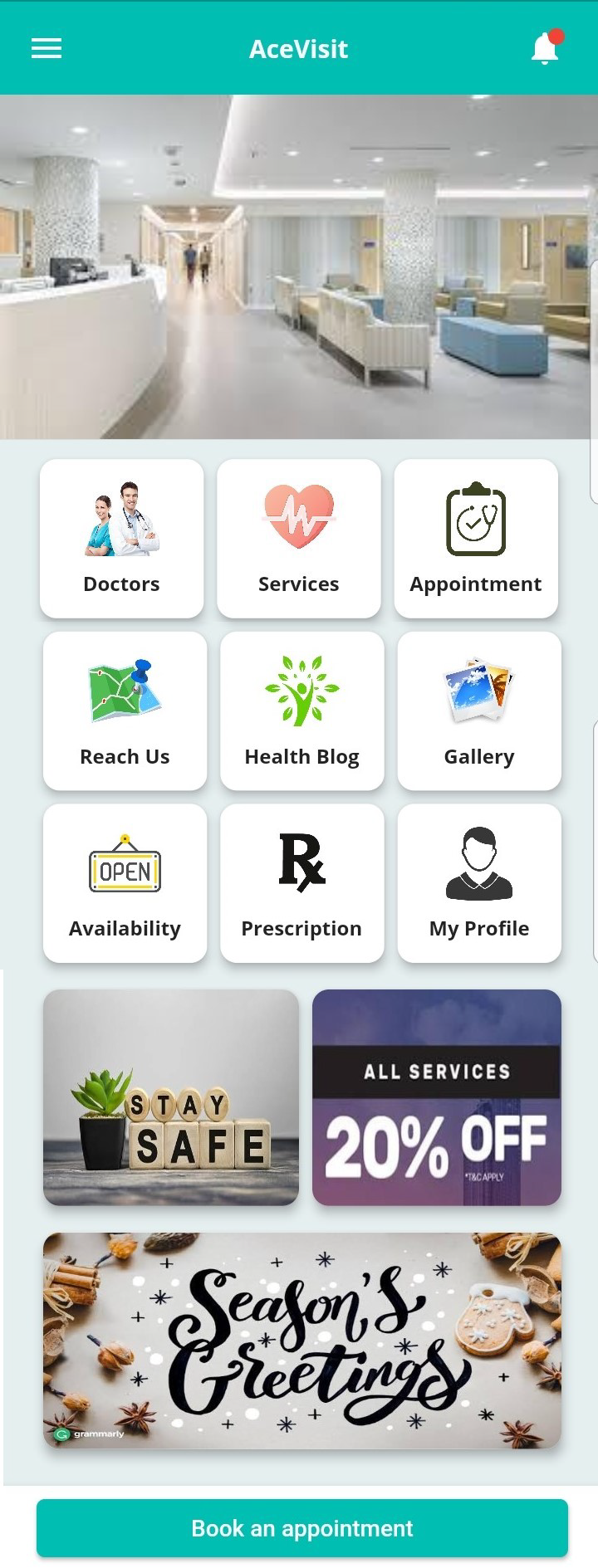Viewport: 598px width, 1568px height.
Task: Open the All Services 20% Off offer
Action: click(437, 1097)
